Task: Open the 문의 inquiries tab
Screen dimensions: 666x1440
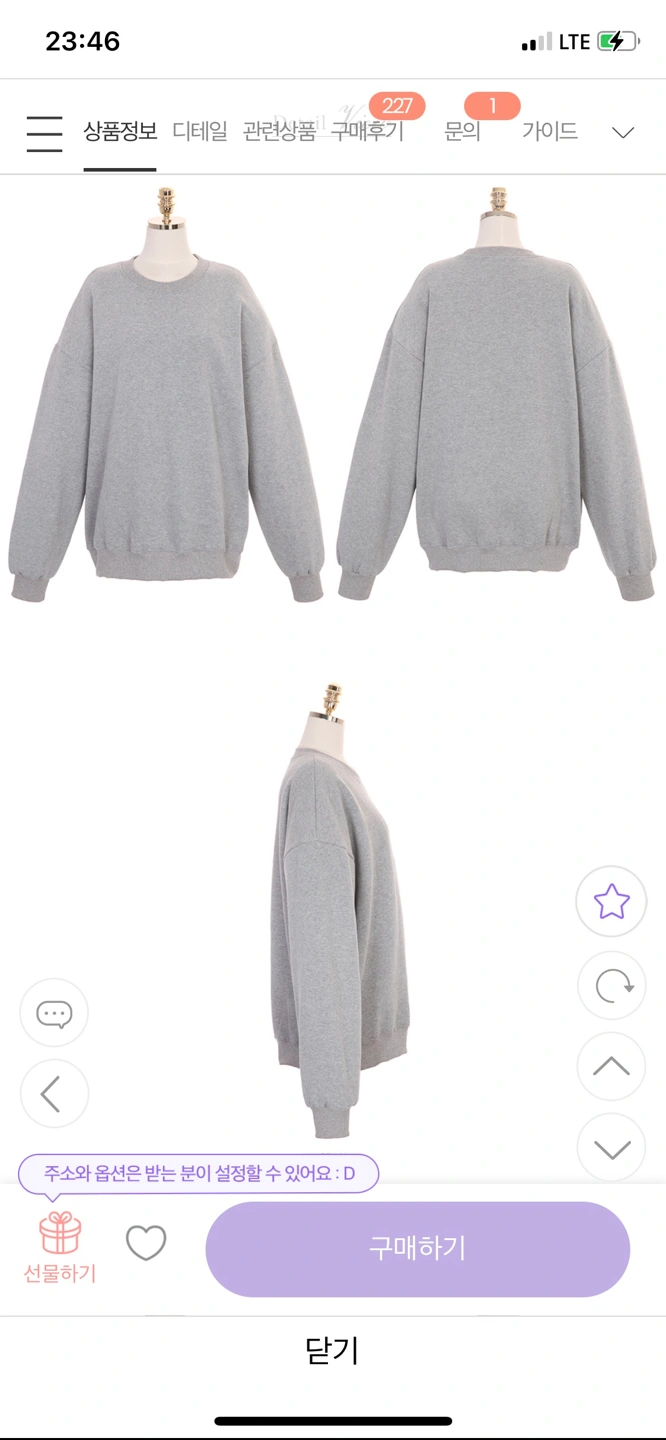Action: tap(462, 131)
